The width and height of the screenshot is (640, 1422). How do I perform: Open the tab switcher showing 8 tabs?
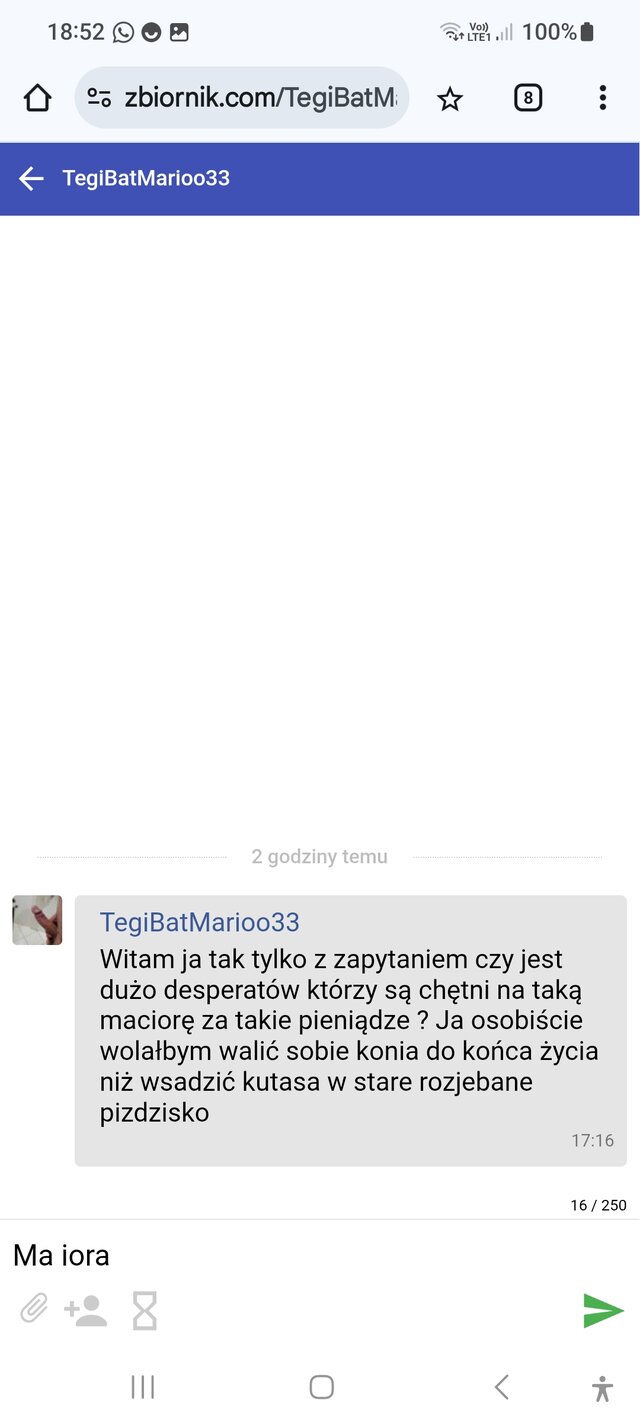pyautogui.click(x=527, y=98)
